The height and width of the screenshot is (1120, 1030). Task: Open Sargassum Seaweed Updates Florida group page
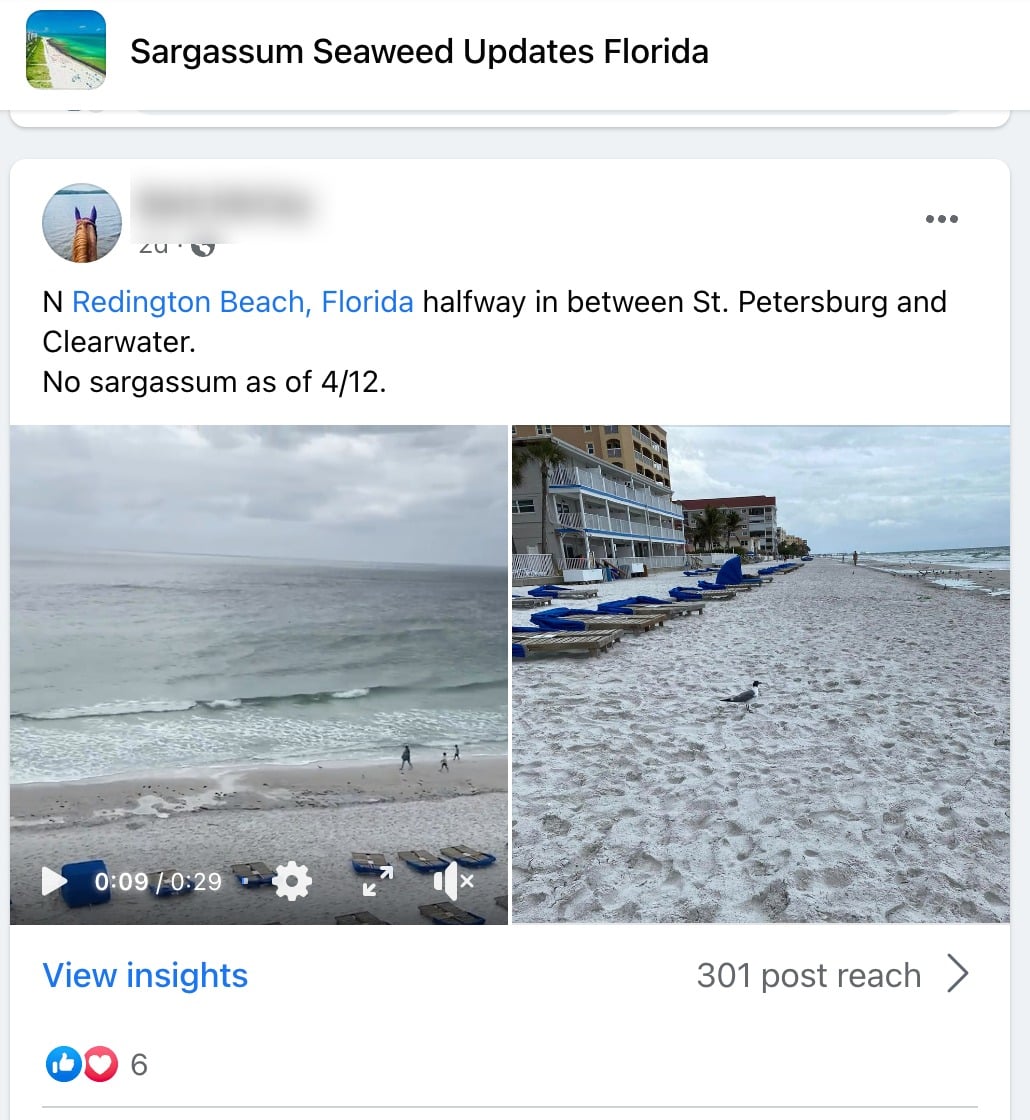pos(419,51)
